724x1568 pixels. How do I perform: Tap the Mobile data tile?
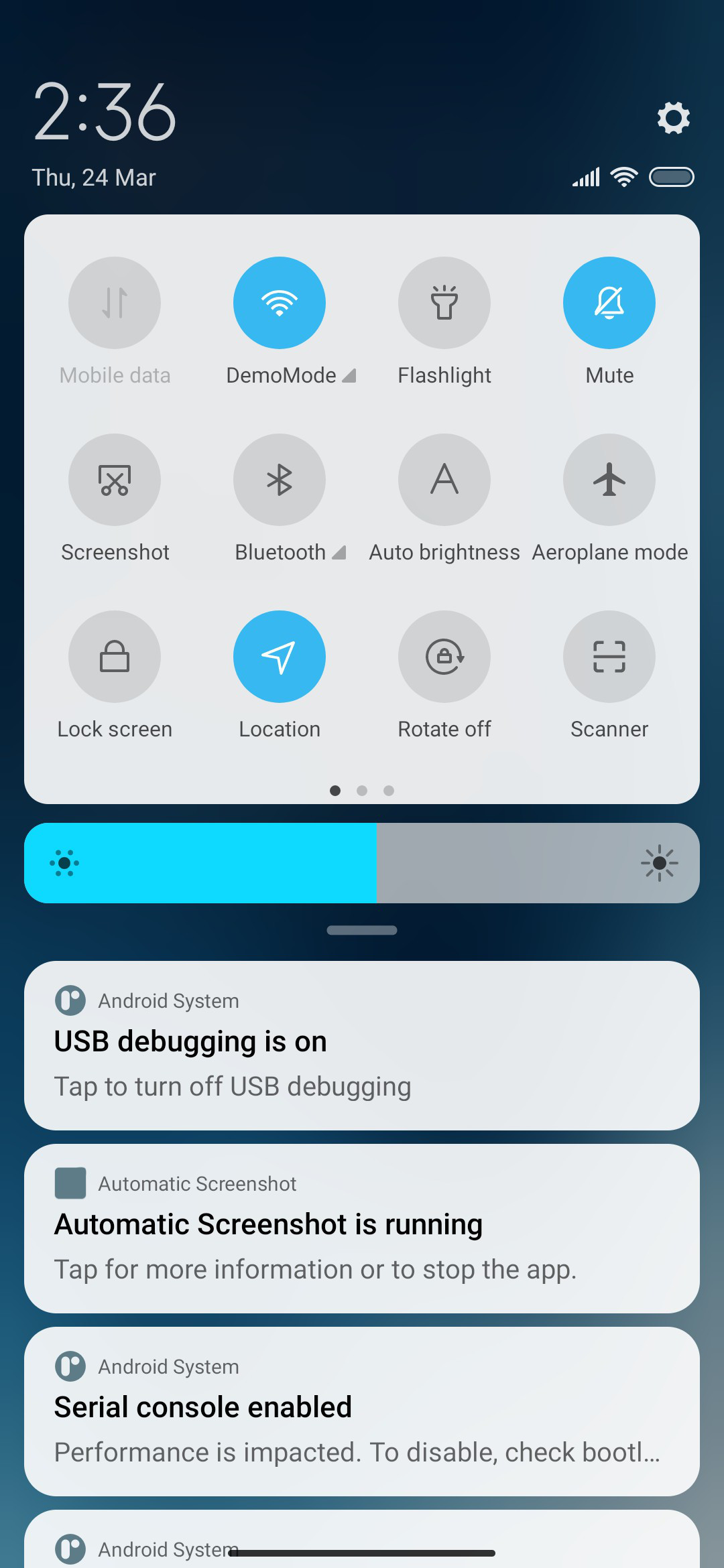(115, 303)
